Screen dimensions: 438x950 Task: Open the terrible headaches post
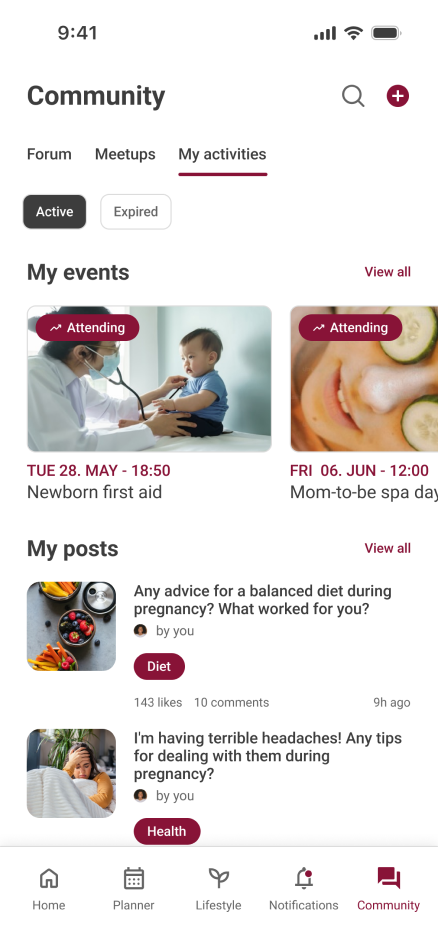point(268,756)
